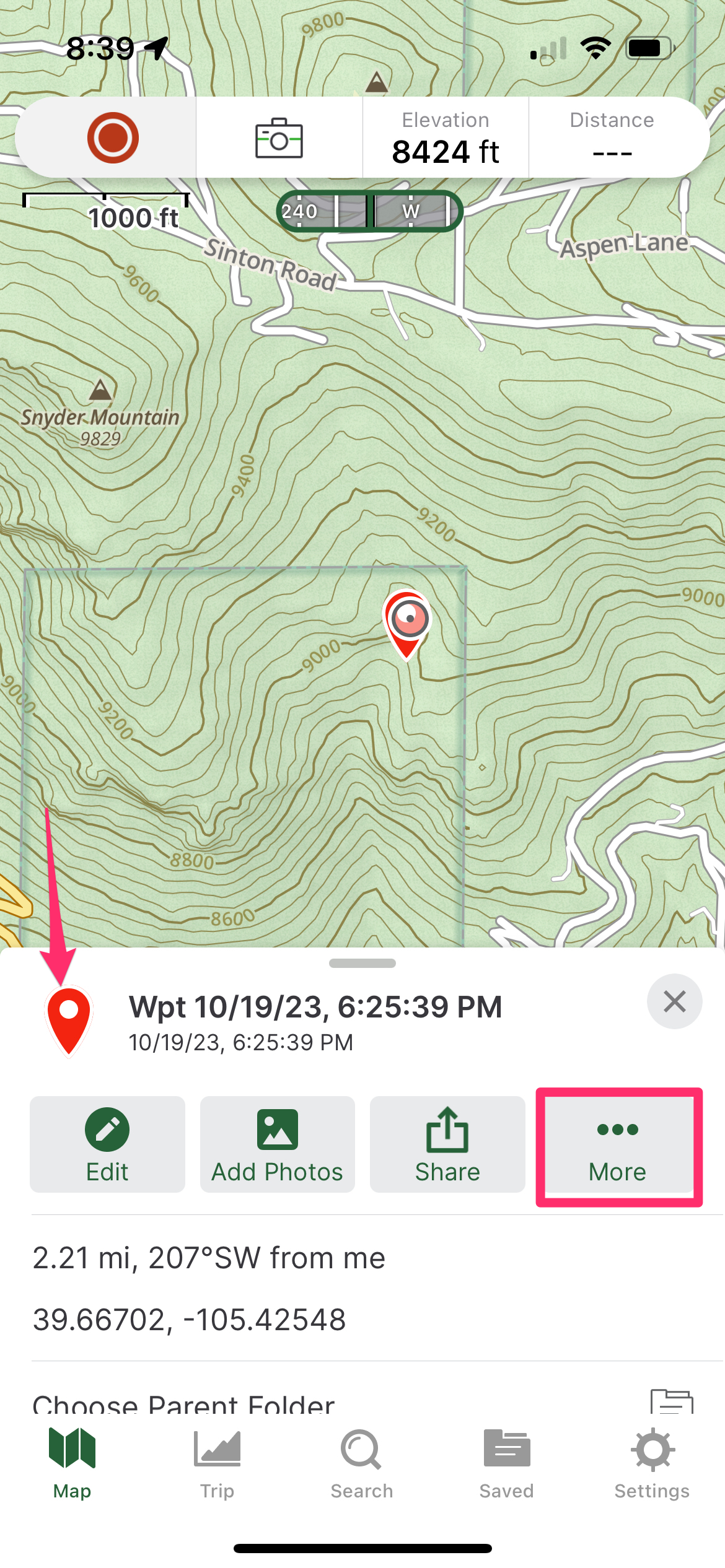Open the Settings tab
The height and width of the screenshot is (1568, 725).
click(x=652, y=1464)
